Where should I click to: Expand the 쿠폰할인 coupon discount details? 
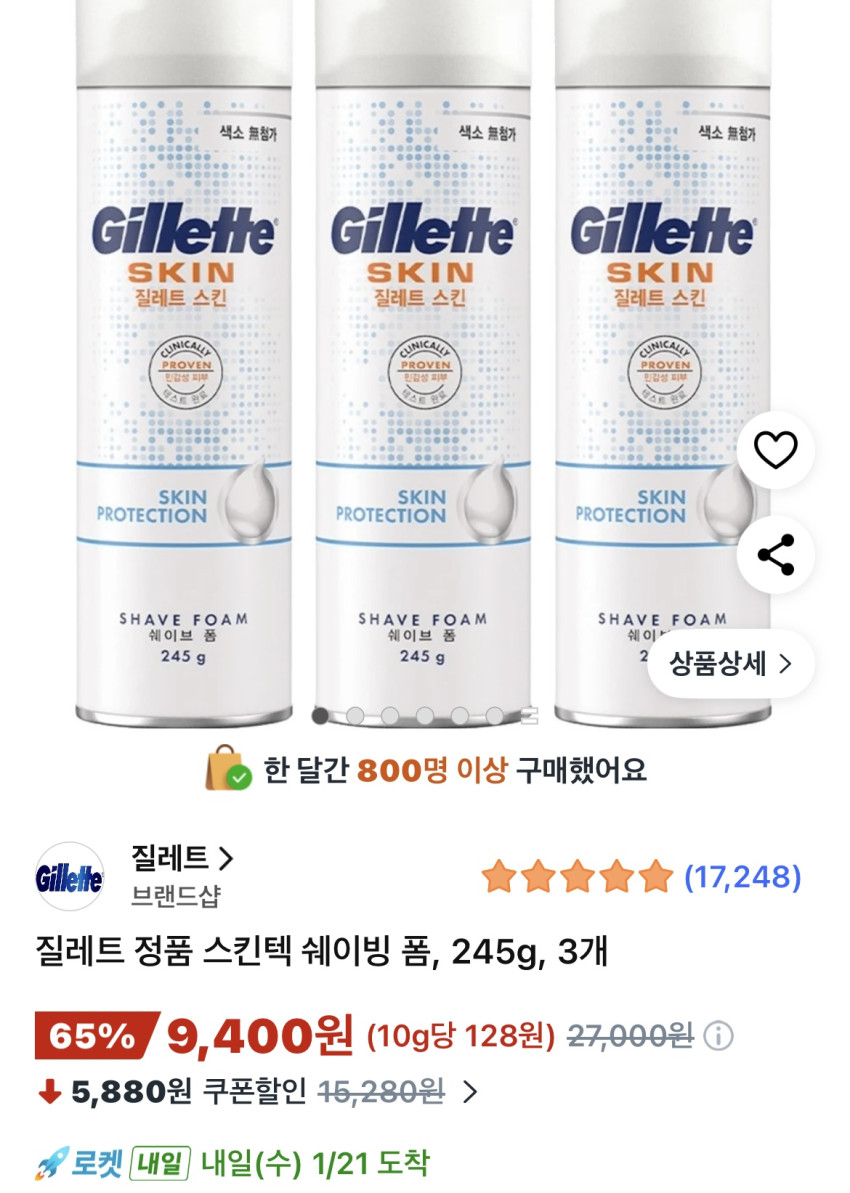tap(470, 1092)
